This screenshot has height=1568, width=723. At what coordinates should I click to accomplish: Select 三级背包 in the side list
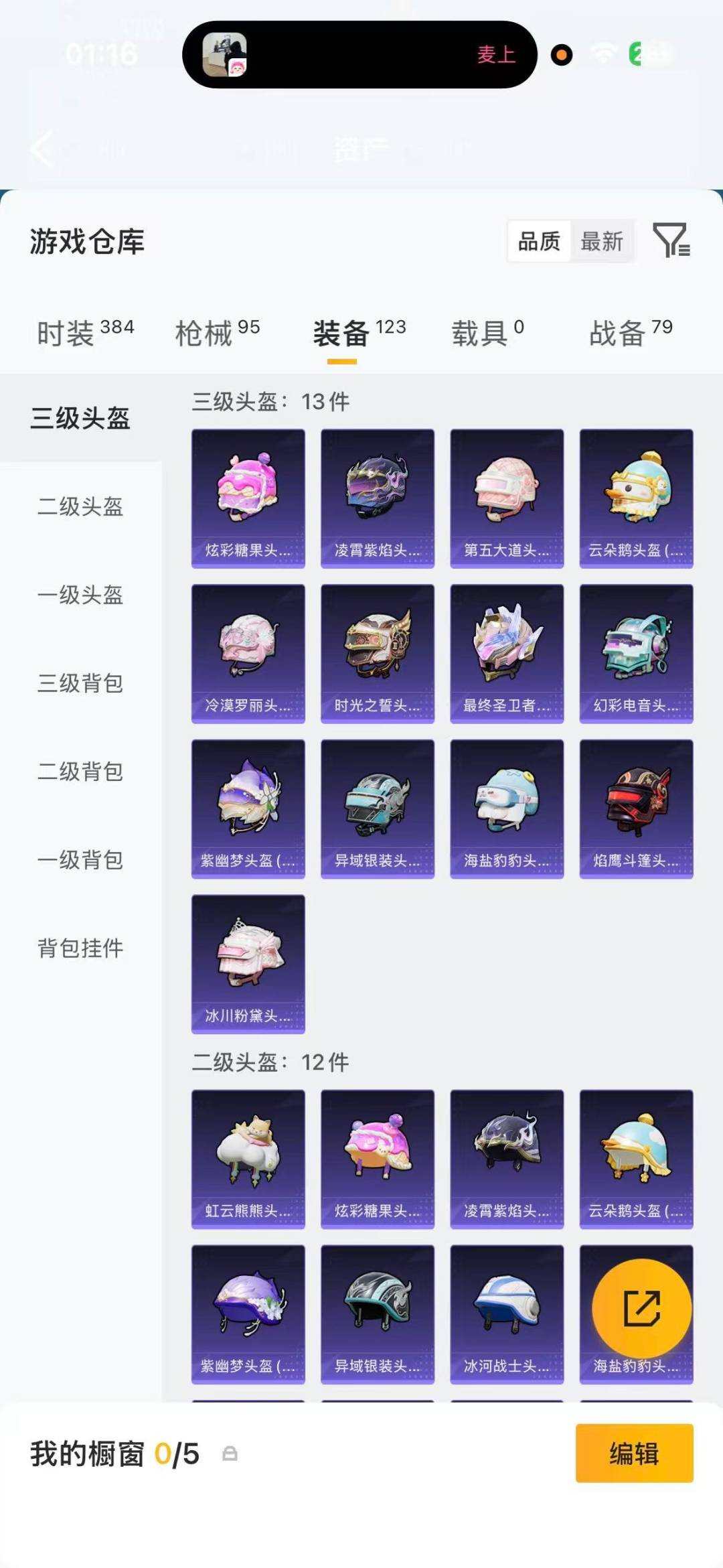80,683
